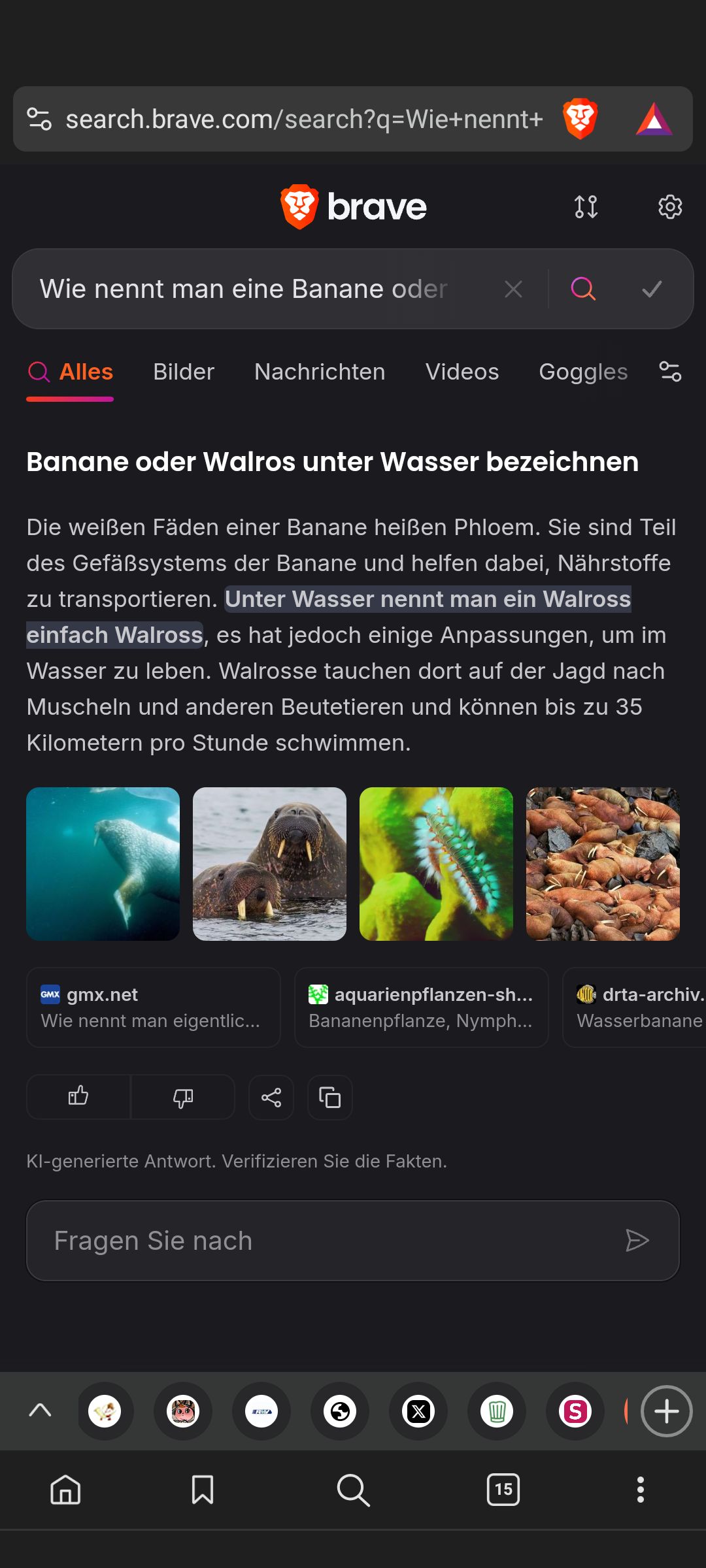Switch to the Bilder tab

pos(184,372)
